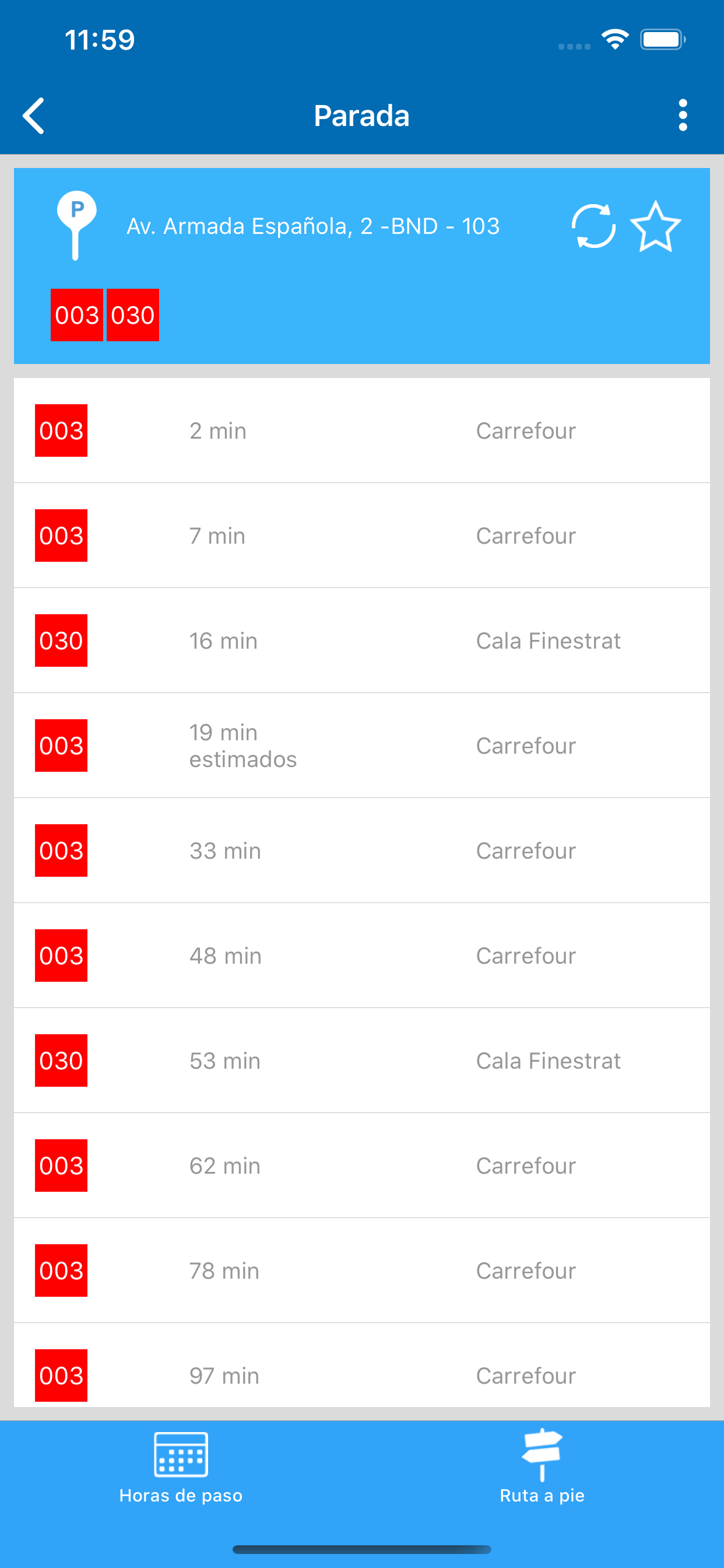
Task: Refresh arrival times for this stop
Action: pyautogui.click(x=593, y=226)
